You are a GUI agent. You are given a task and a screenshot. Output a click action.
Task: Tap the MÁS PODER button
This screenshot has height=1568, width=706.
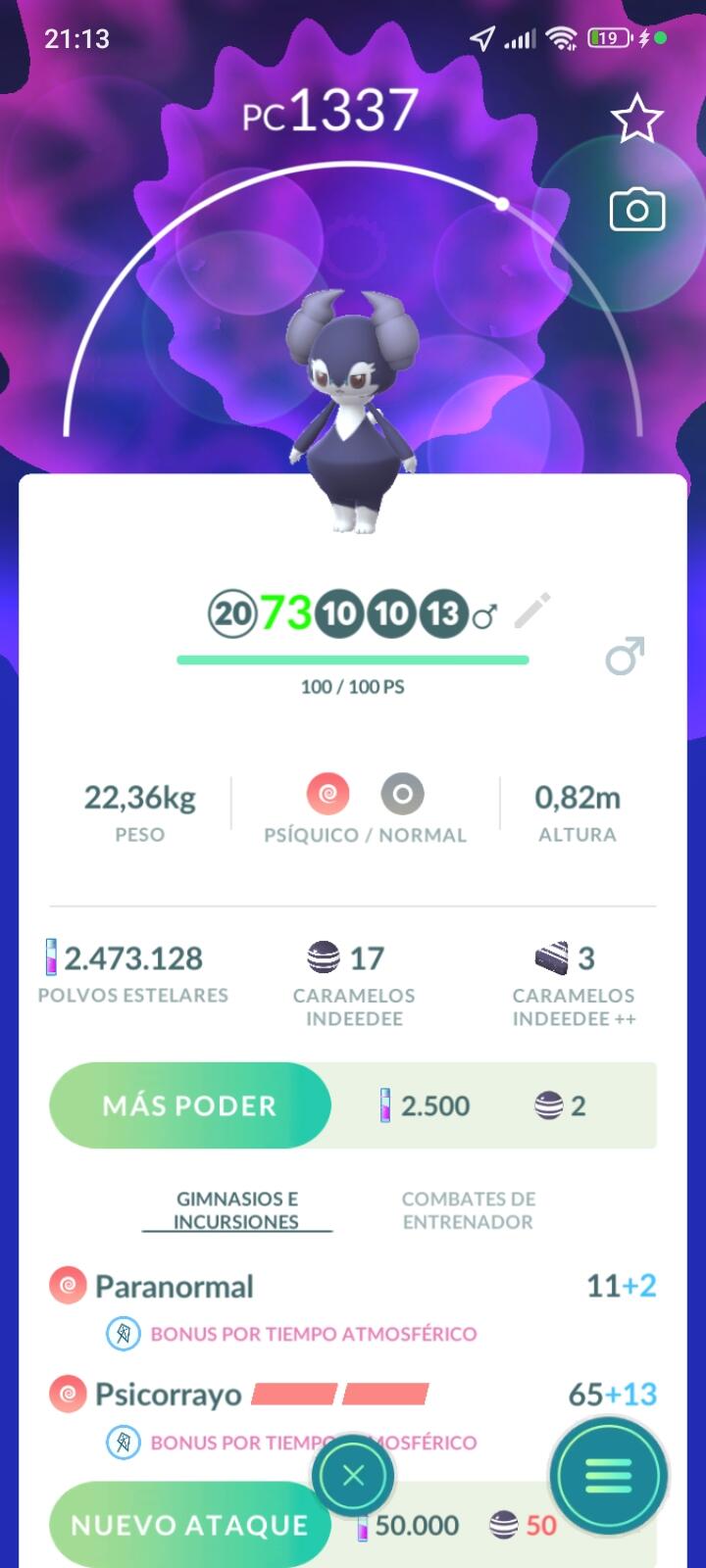(x=190, y=1105)
